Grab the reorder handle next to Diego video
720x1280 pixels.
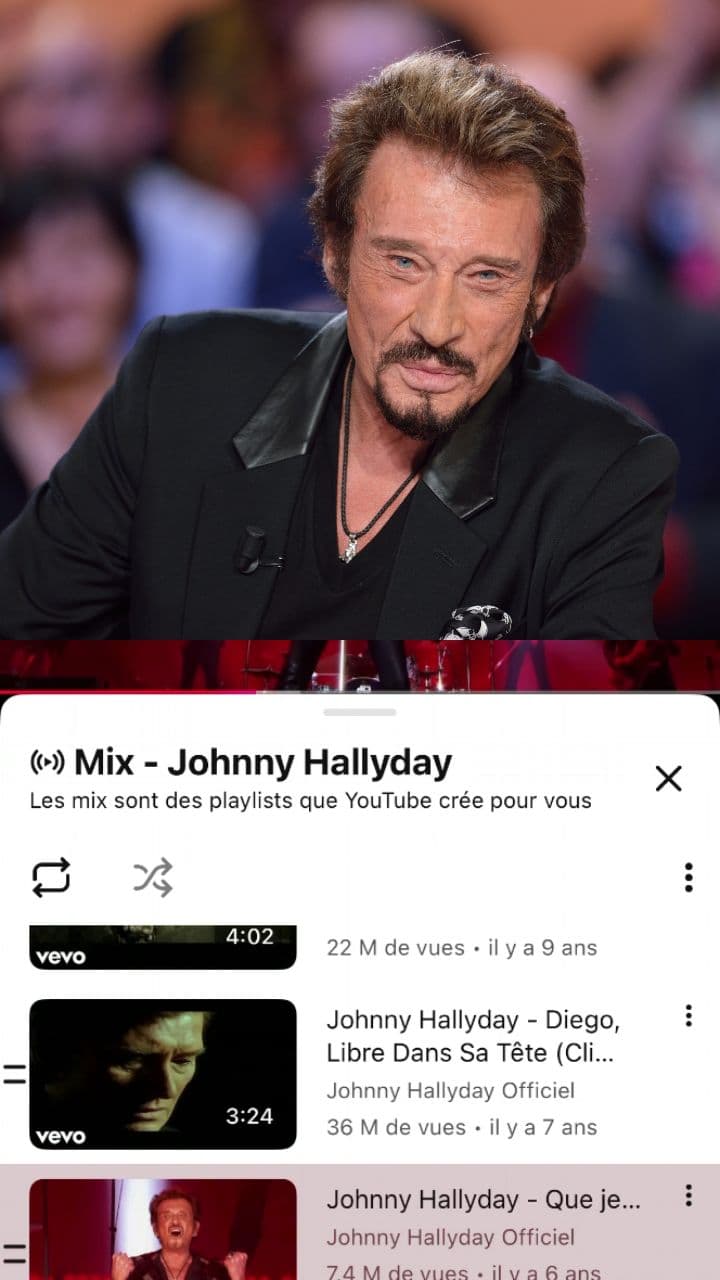12,1074
